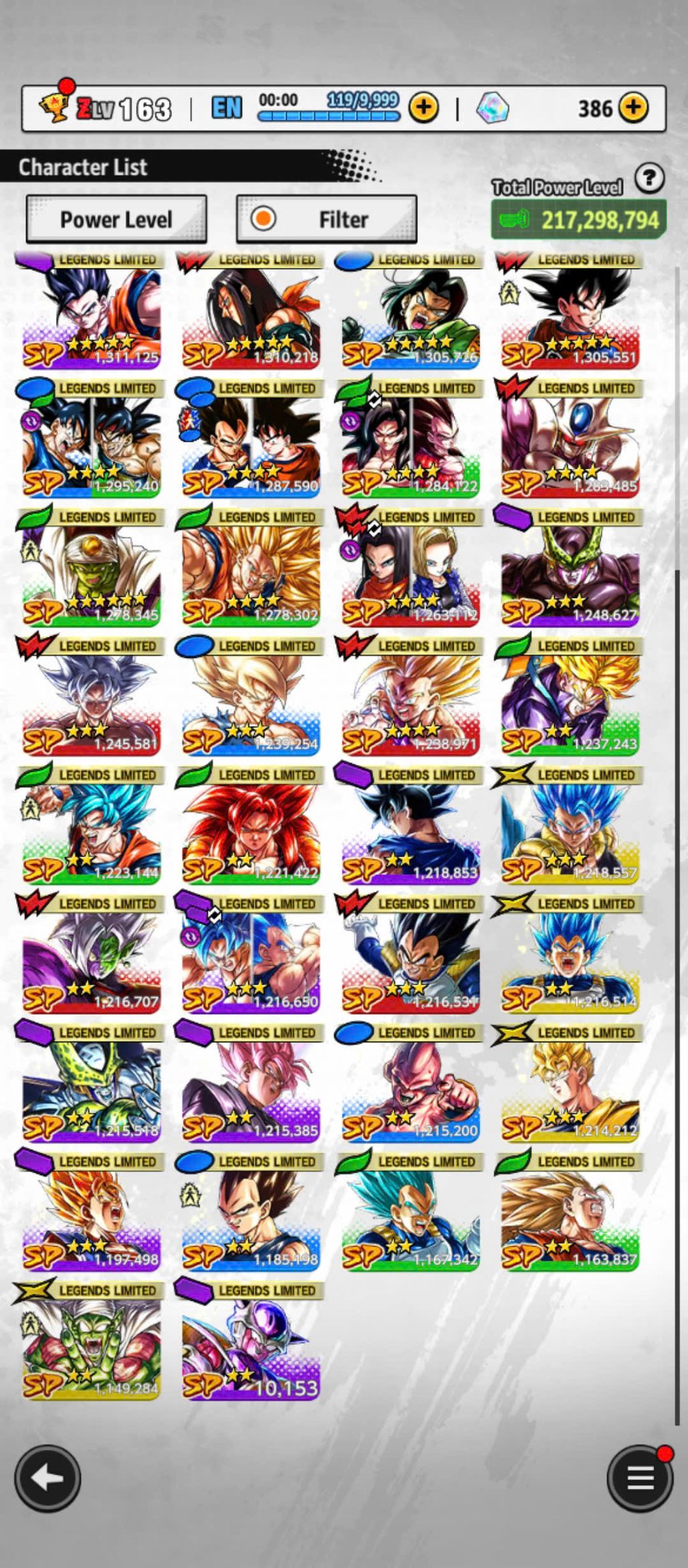
Task: Add energy with the plus icon
Action: point(424,107)
